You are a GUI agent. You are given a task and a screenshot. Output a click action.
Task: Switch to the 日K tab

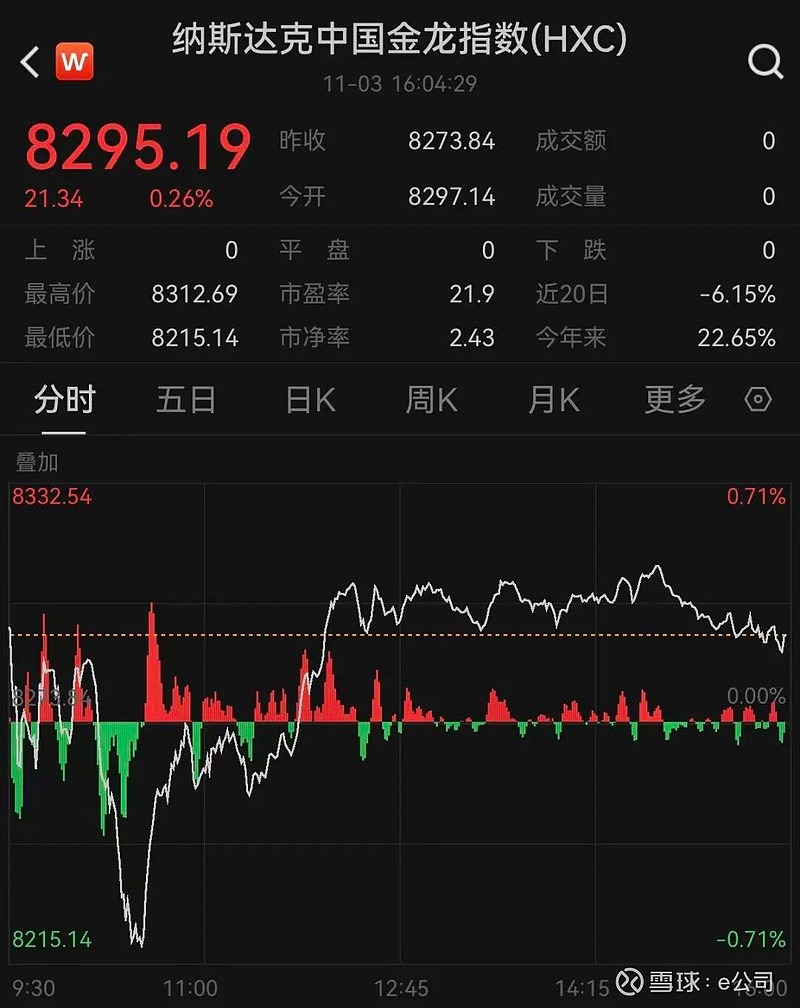click(308, 398)
